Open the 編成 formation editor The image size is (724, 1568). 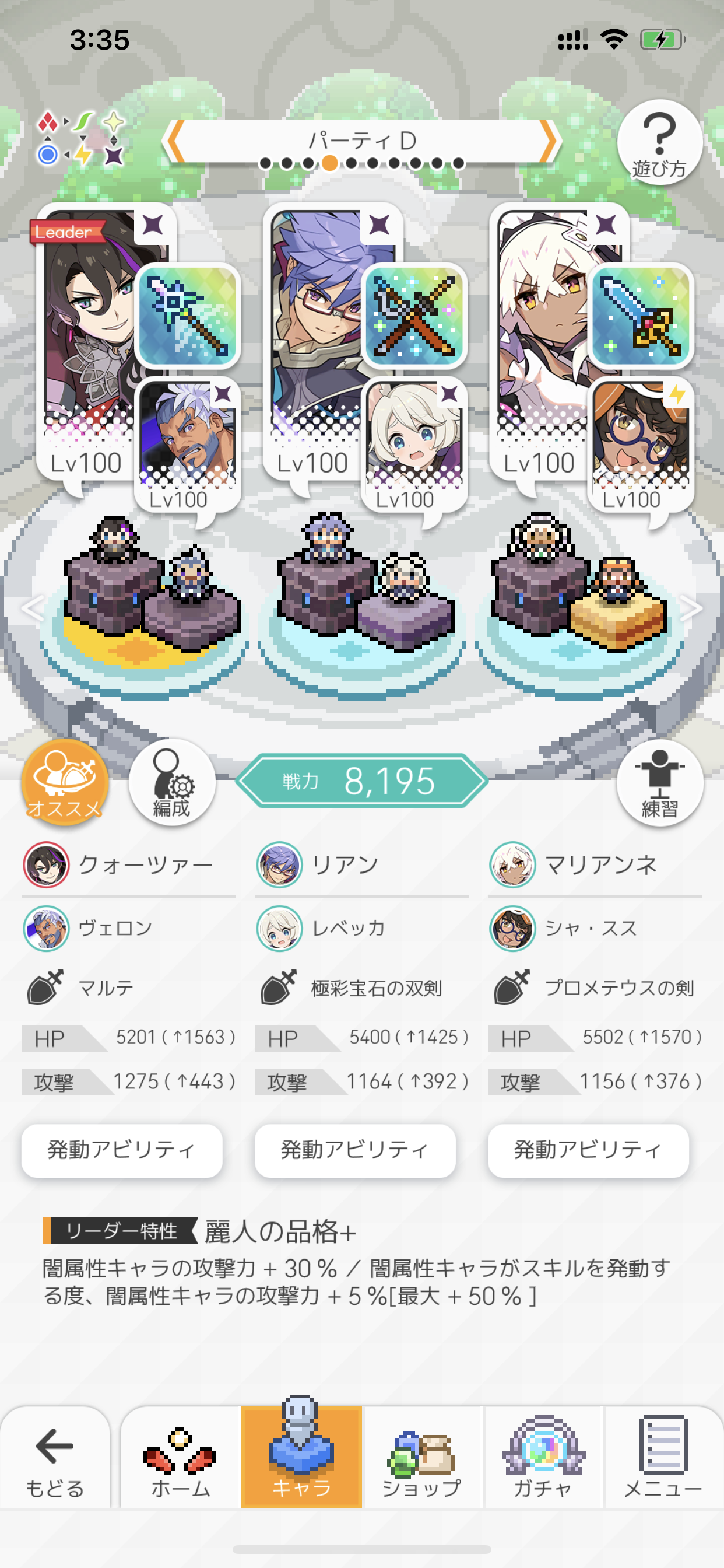[x=172, y=782]
